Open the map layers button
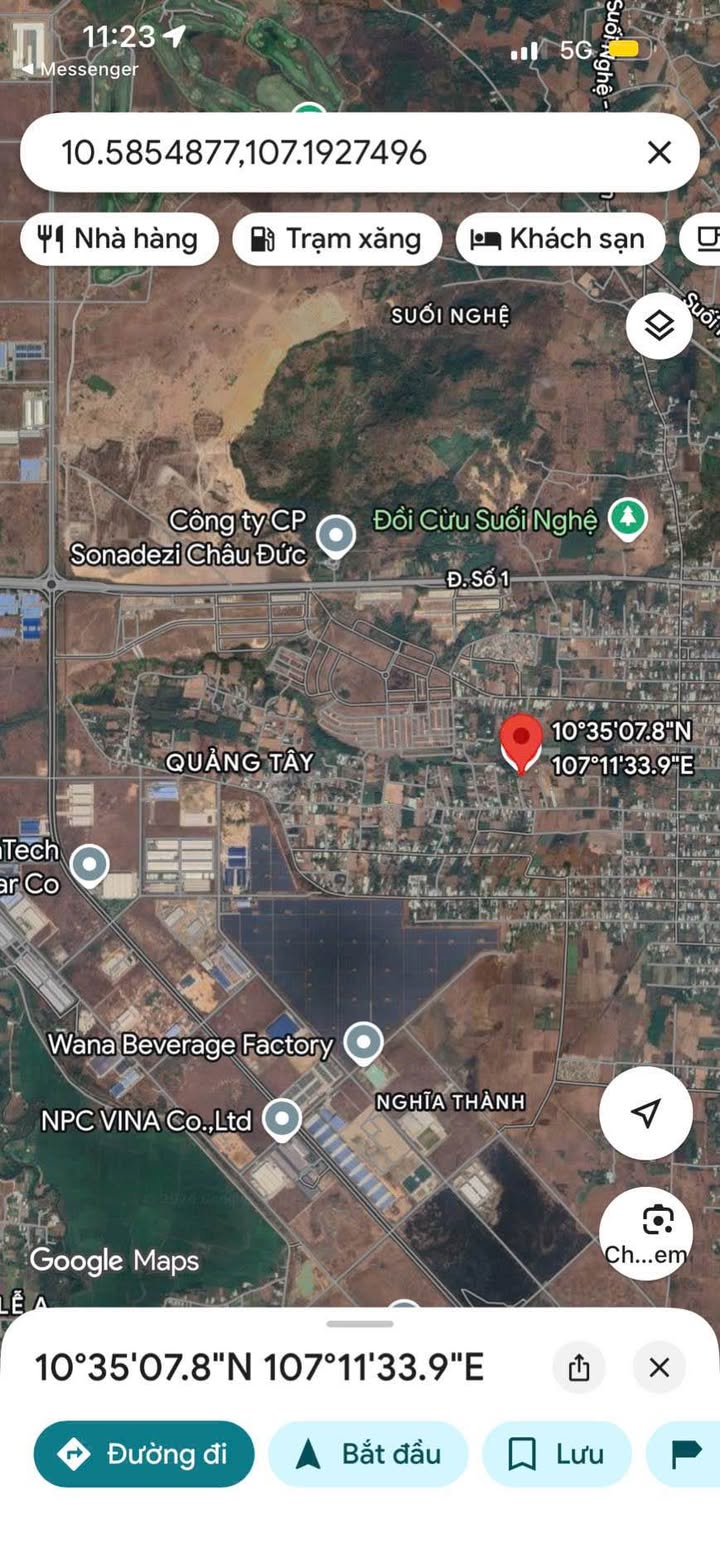The image size is (720, 1558). coord(659,326)
